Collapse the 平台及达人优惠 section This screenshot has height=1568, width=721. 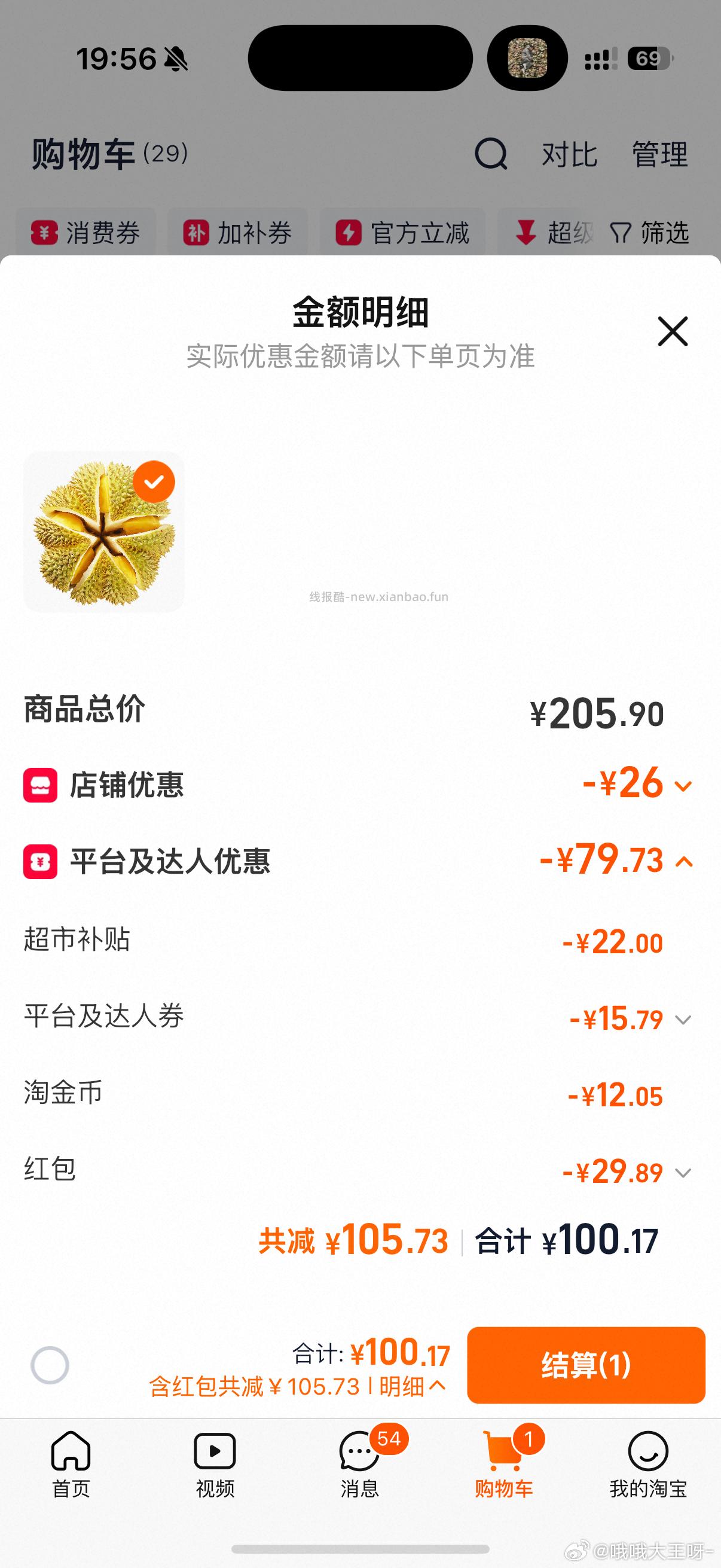click(683, 863)
